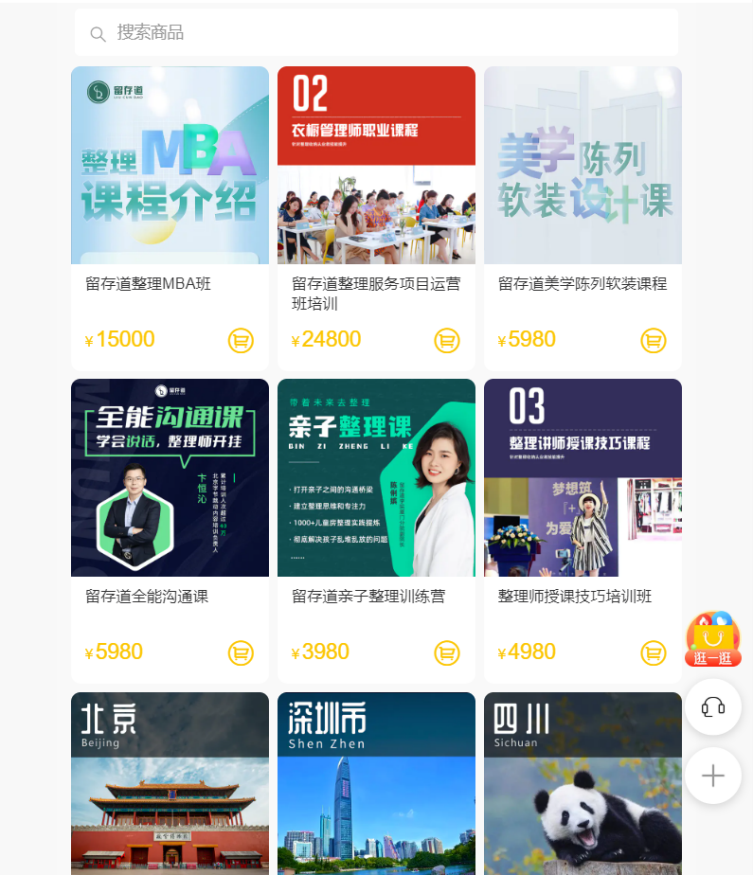
Task: Add 留存道美学陈列软装课程 to the cart
Action: click(653, 341)
